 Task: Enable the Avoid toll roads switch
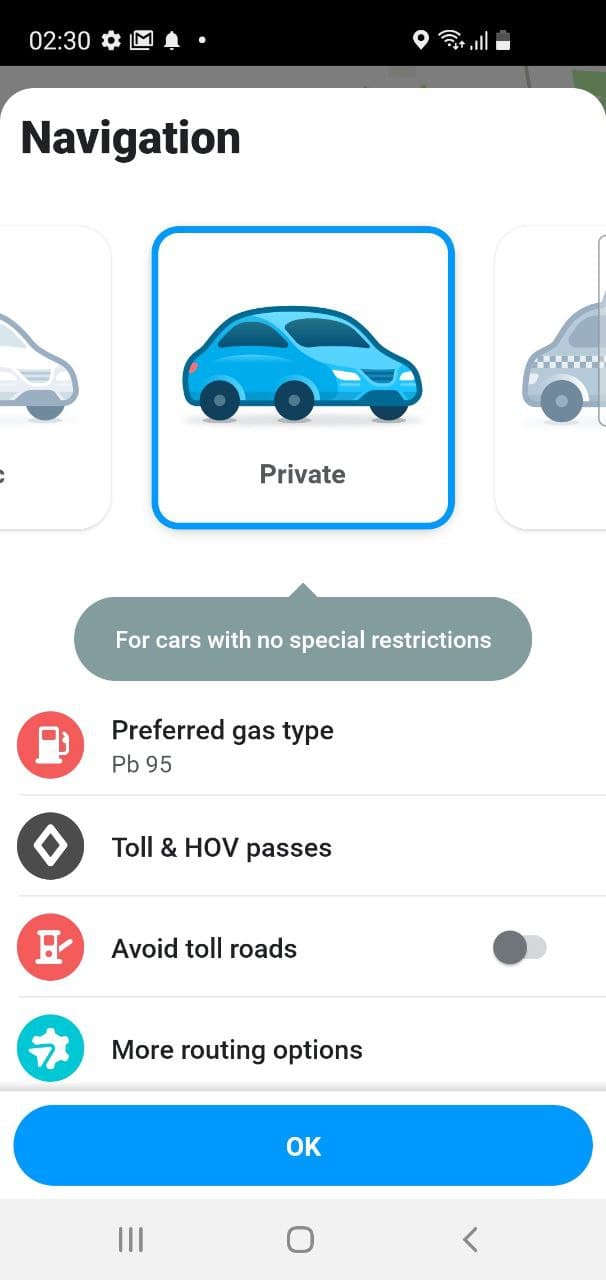[x=519, y=948]
